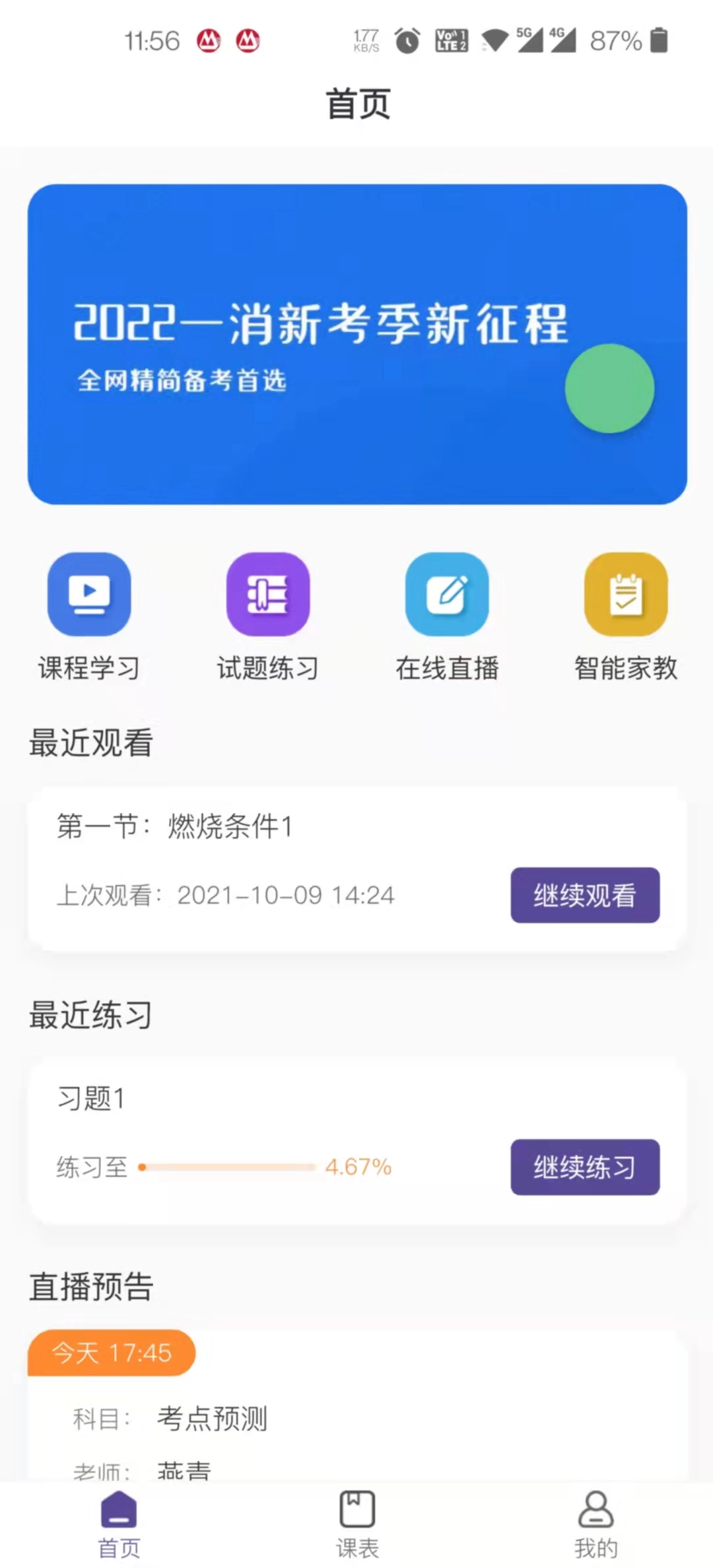
Task: Open the 课程学习 course learning icon
Action: coord(90,594)
